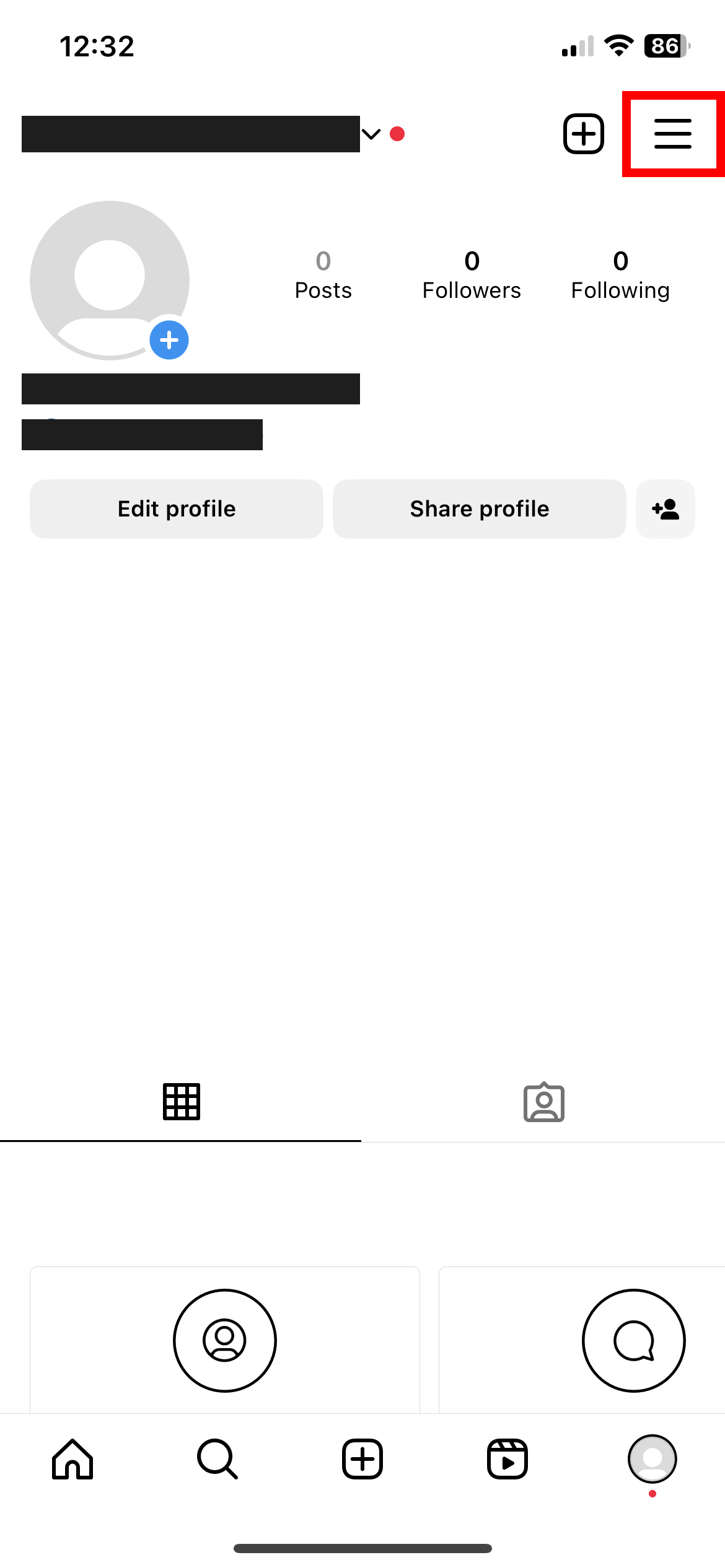
Task: Expand the account switcher dropdown
Action: tap(371, 134)
